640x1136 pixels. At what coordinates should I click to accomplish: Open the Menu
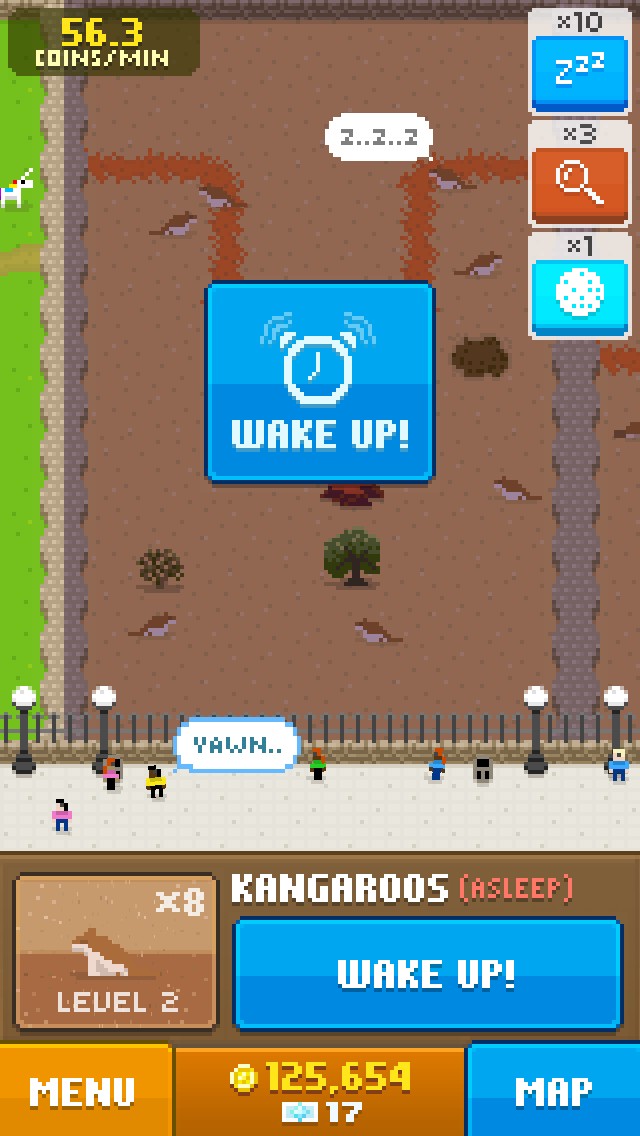pos(84,1090)
